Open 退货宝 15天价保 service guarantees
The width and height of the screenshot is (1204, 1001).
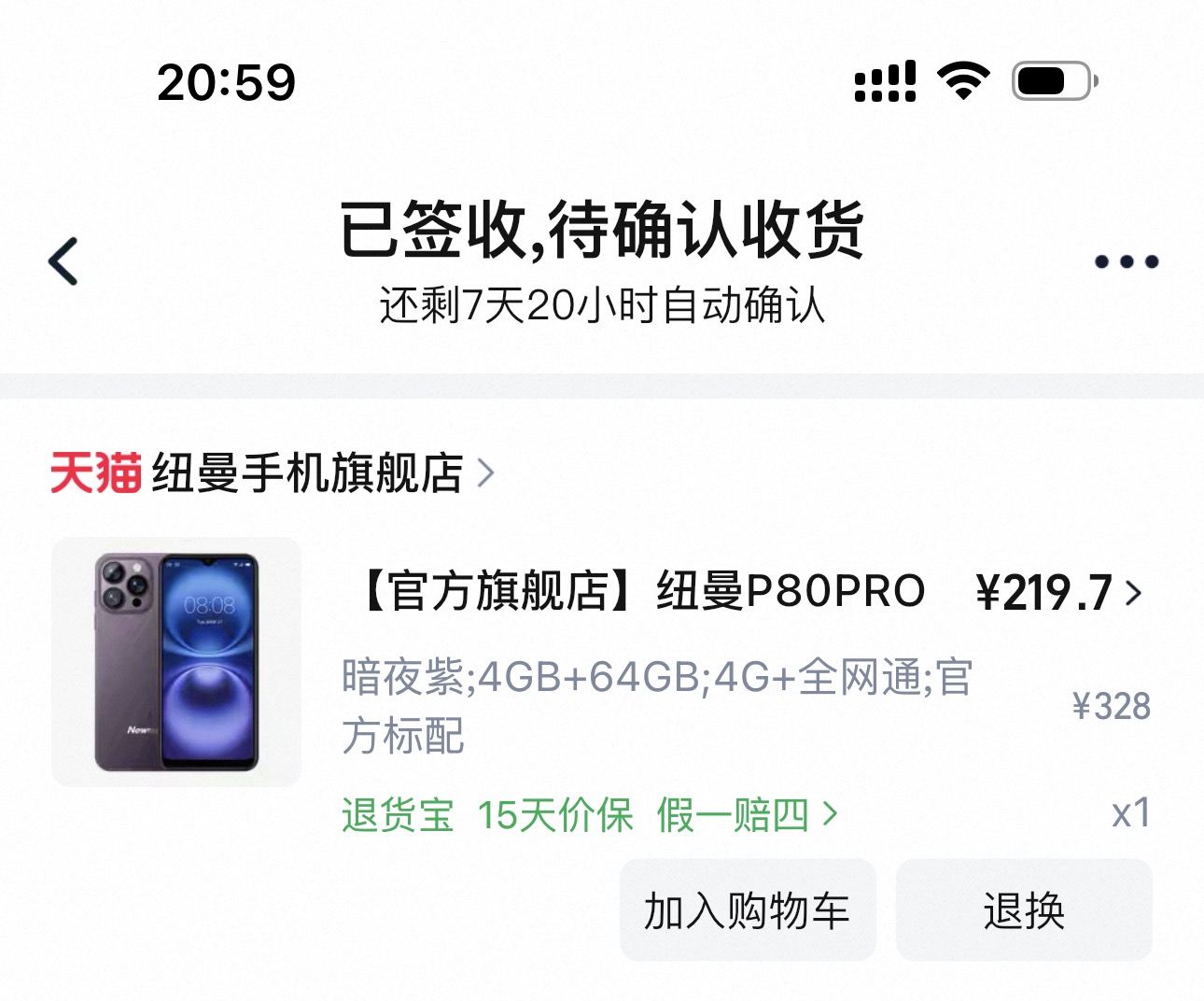[589, 815]
